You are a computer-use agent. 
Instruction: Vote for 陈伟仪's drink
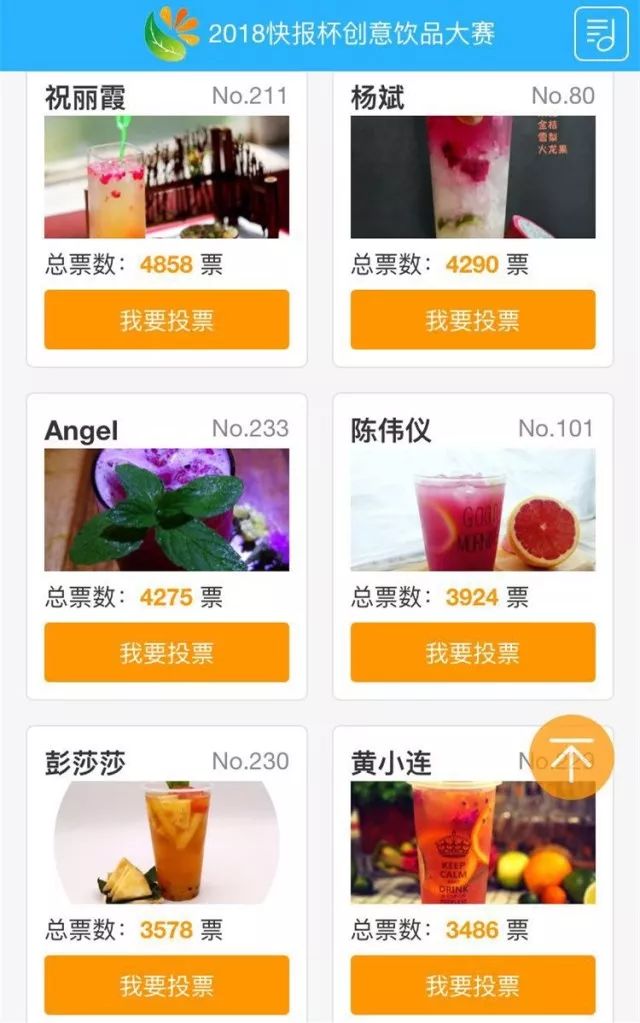(472, 653)
